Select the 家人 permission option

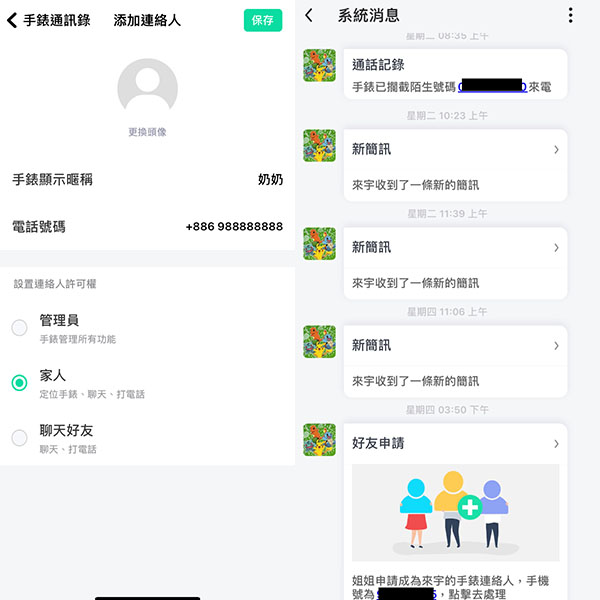tap(19, 383)
